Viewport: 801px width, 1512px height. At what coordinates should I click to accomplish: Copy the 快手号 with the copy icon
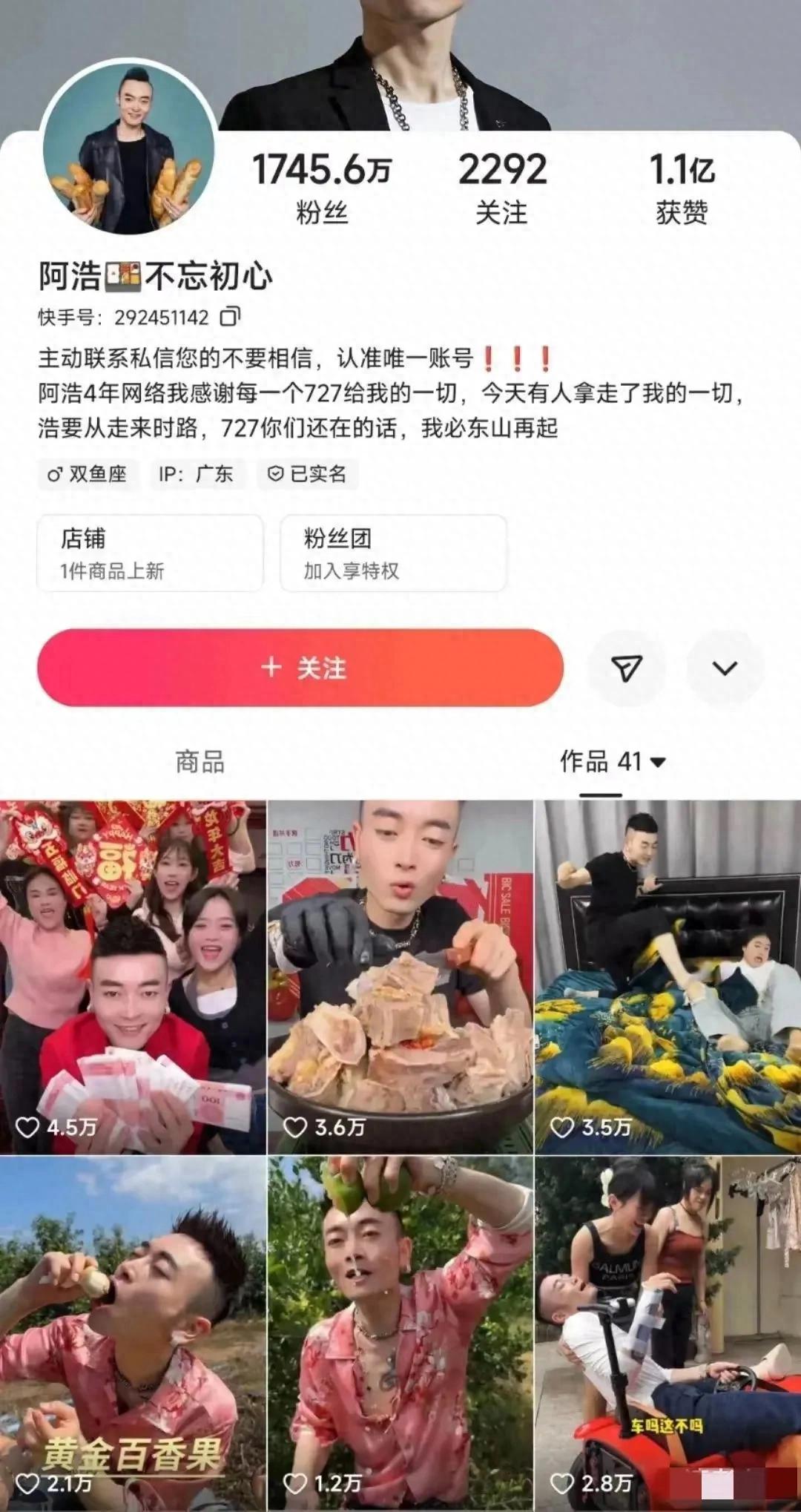[230, 317]
